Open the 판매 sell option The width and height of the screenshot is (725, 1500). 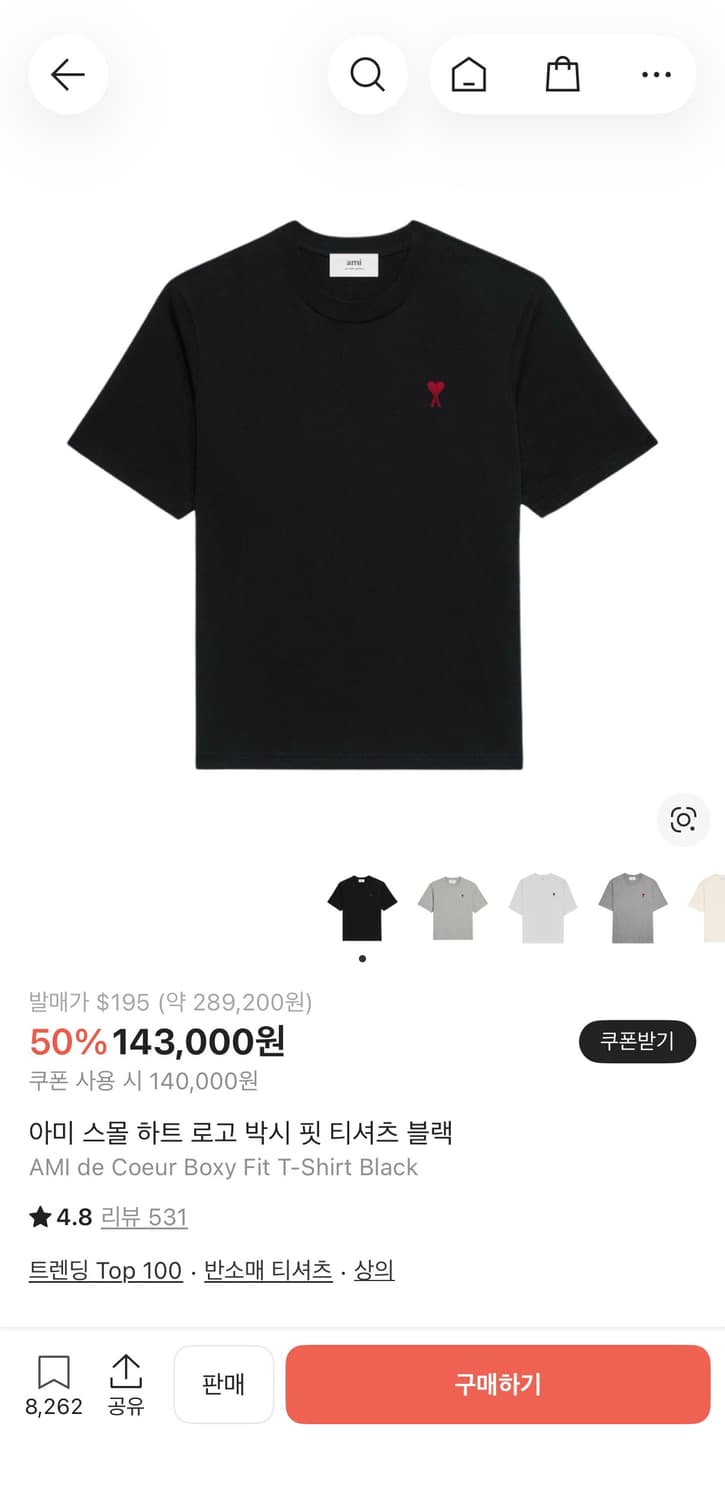click(223, 1384)
